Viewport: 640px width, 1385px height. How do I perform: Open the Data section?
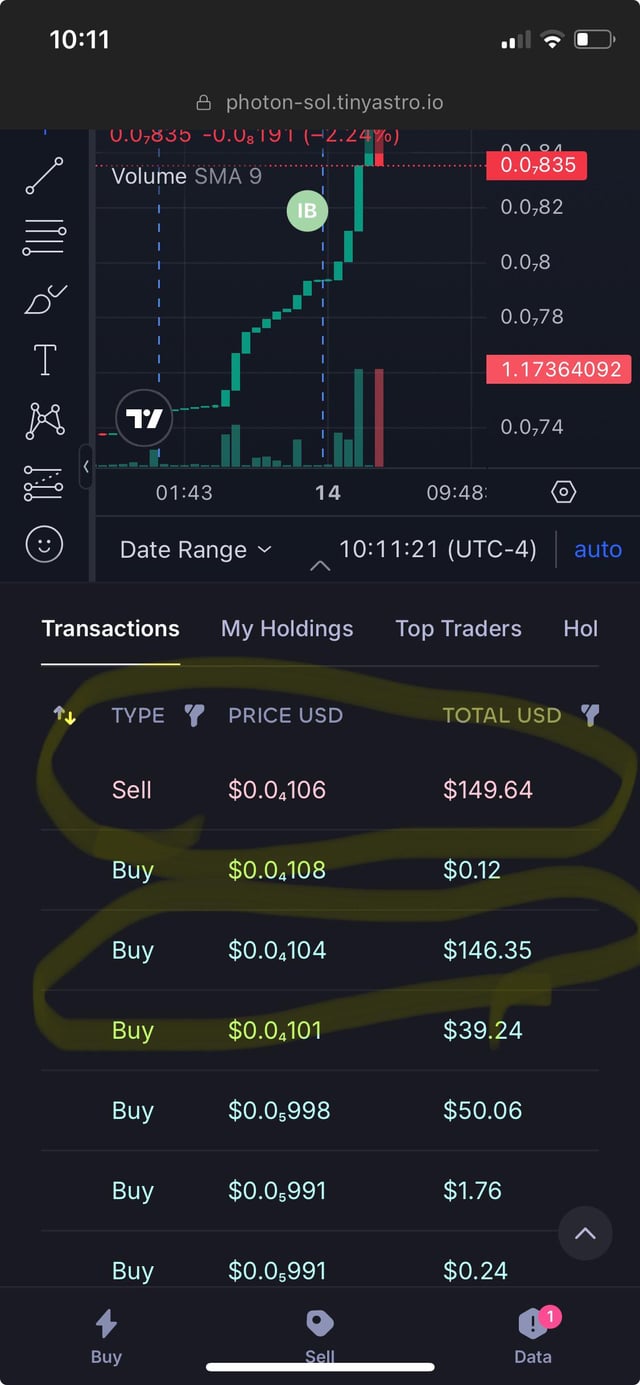(533, 1337)
